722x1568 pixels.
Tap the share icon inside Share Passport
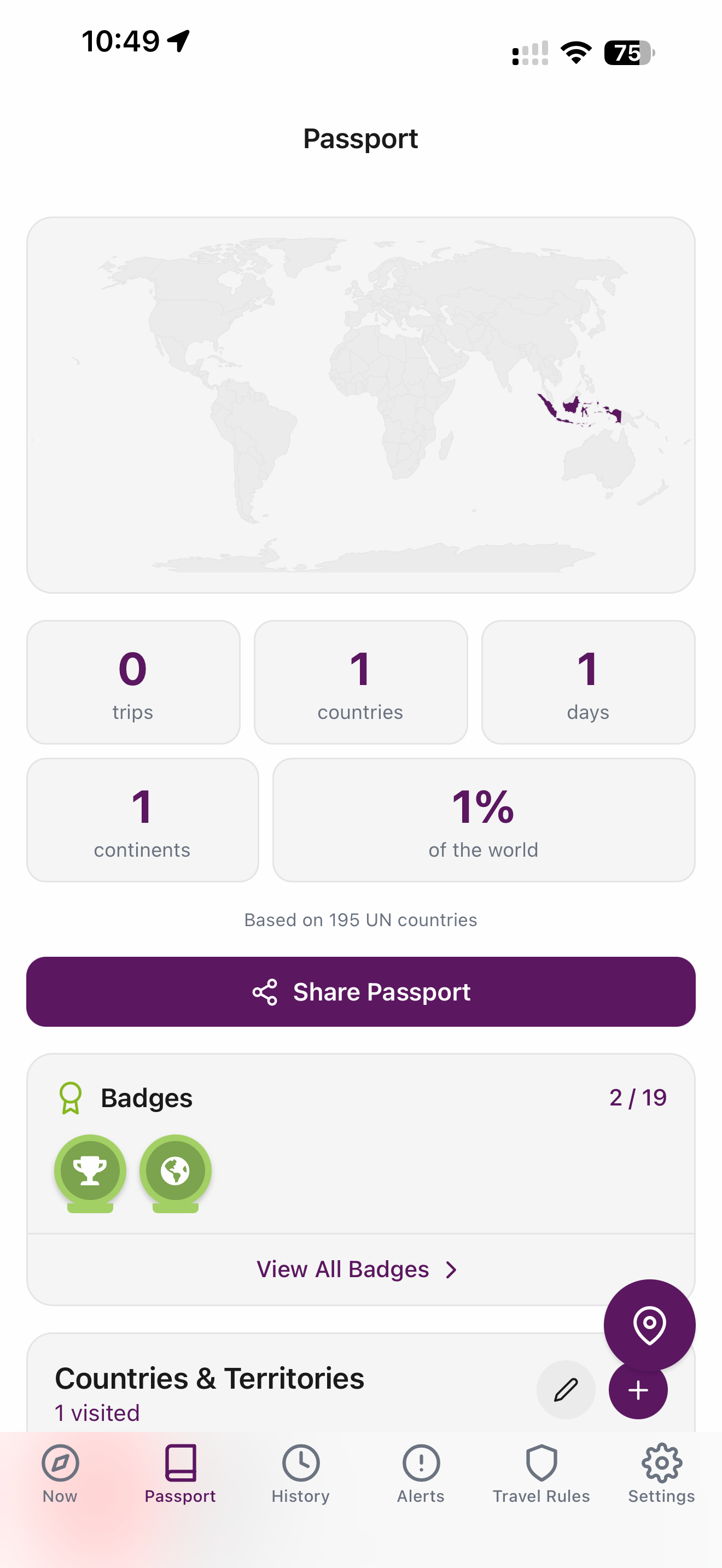(x=266, y=992)
